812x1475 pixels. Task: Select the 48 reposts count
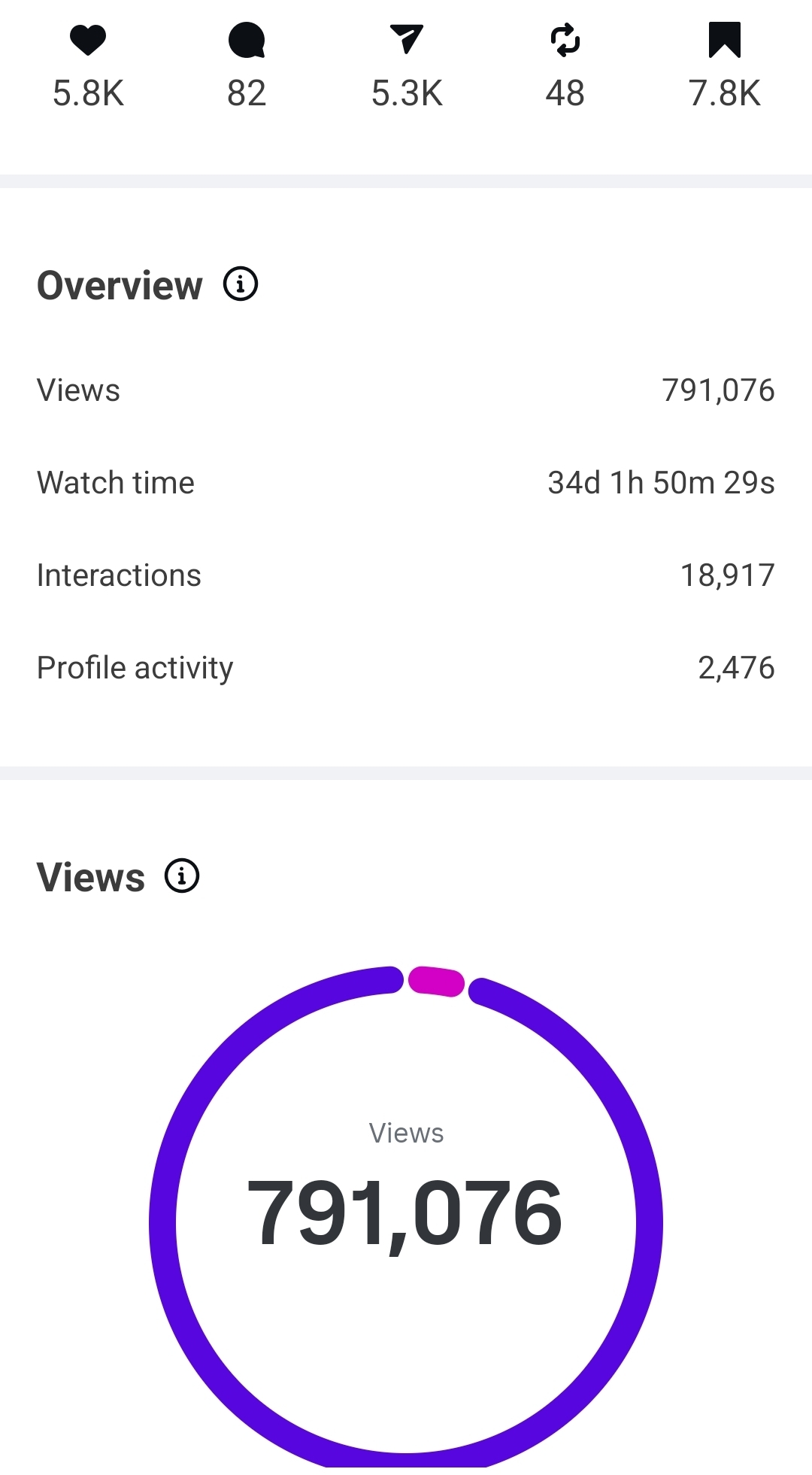tap(566, 93)
